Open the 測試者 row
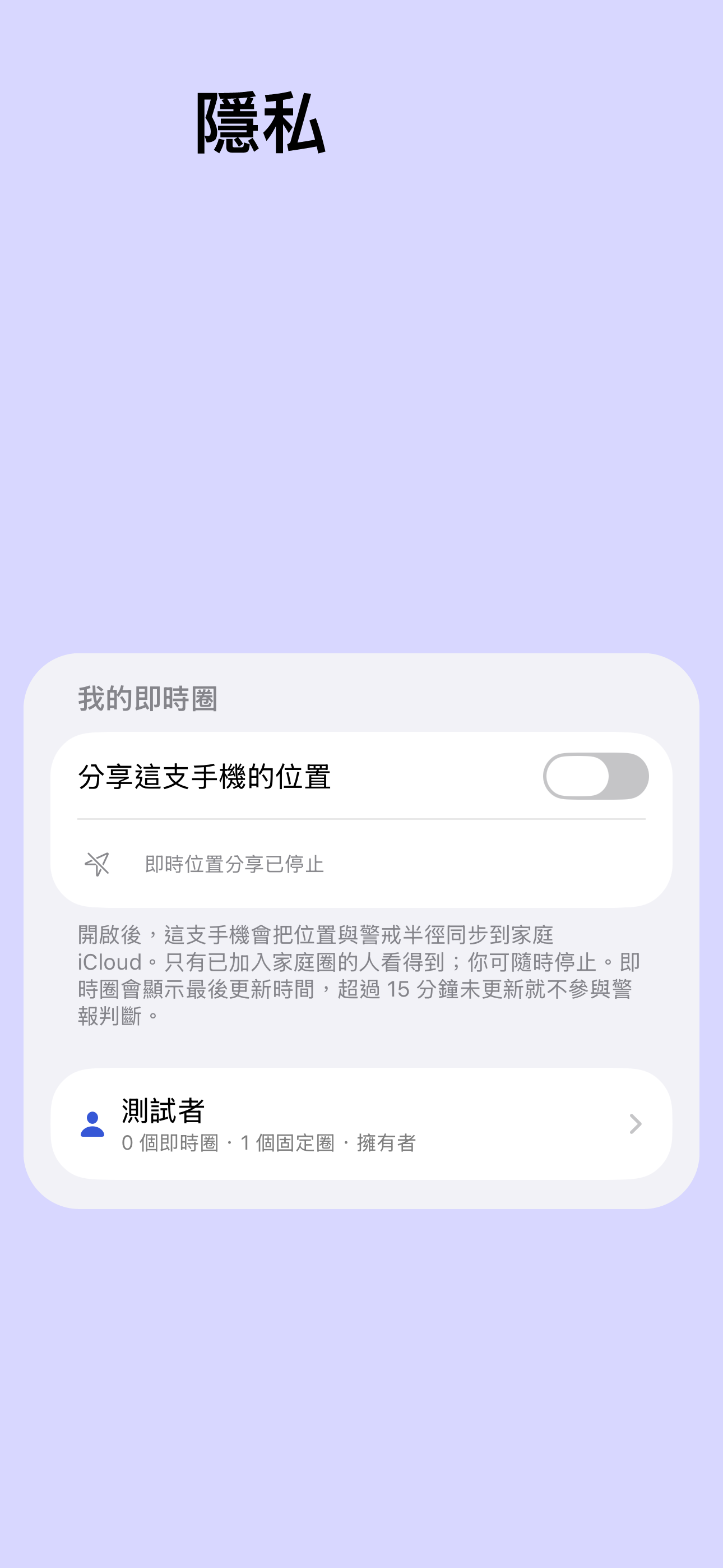723x1568 pixels. [x=361, y=1124]
